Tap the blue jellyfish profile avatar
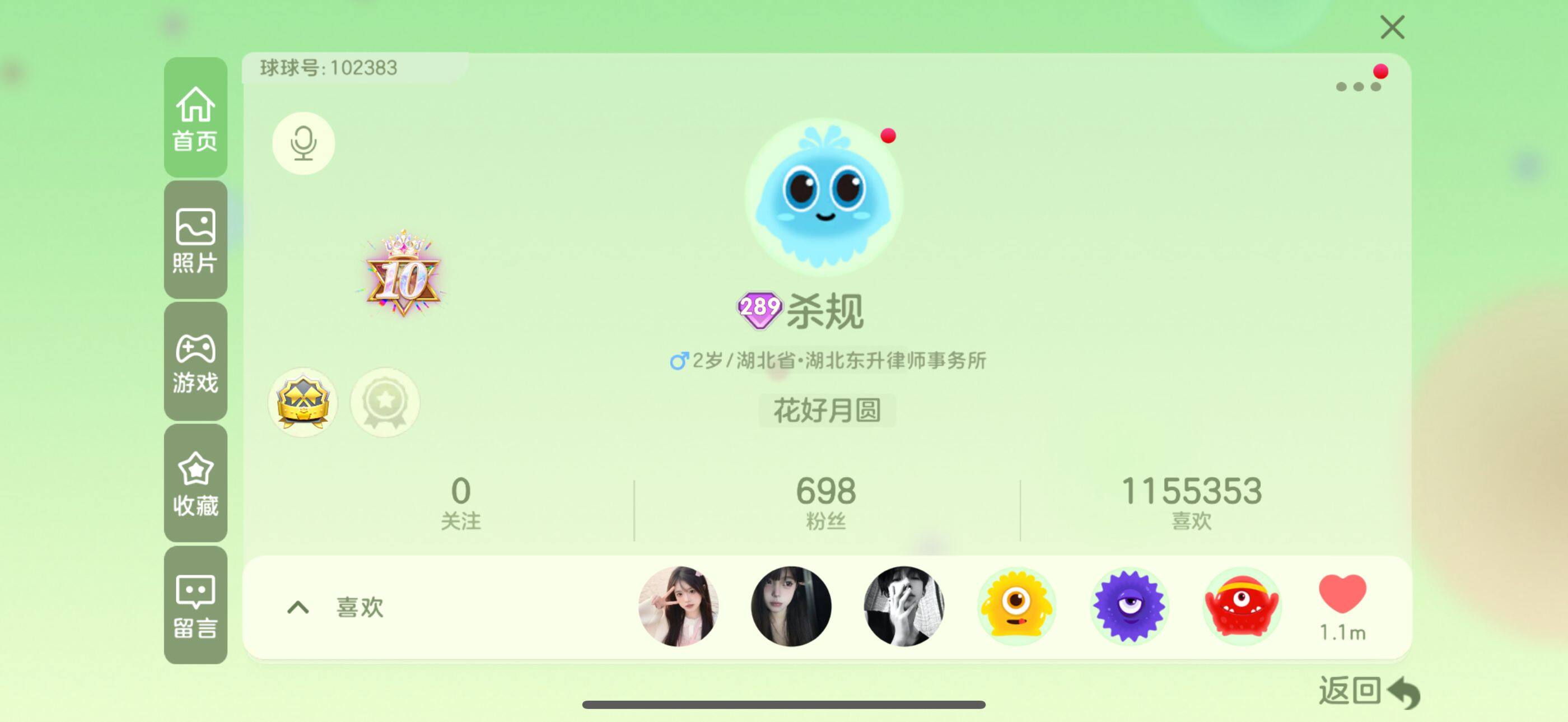This screenshot has width=1568, height=722. coord(824,196)
